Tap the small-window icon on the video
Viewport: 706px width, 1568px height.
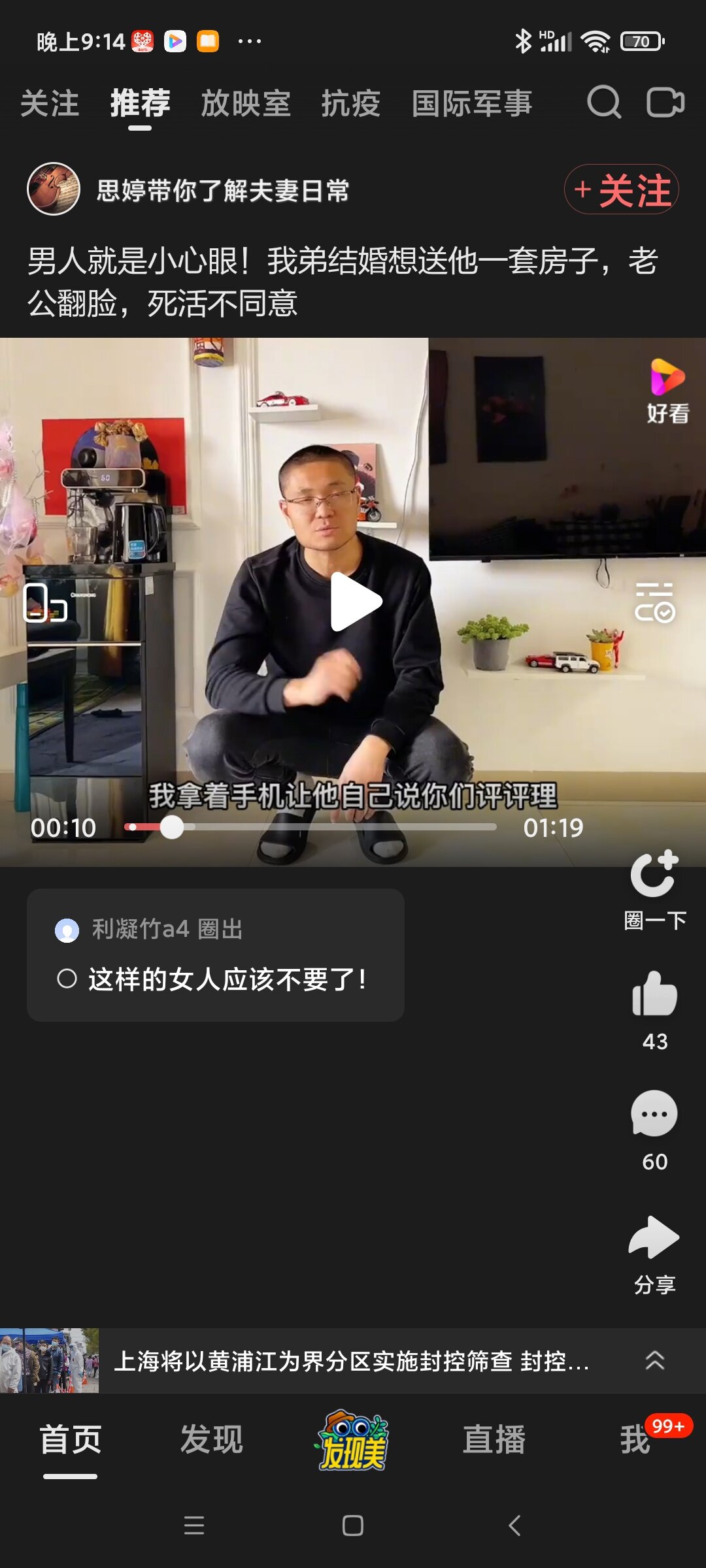click(x=44, y=602)
